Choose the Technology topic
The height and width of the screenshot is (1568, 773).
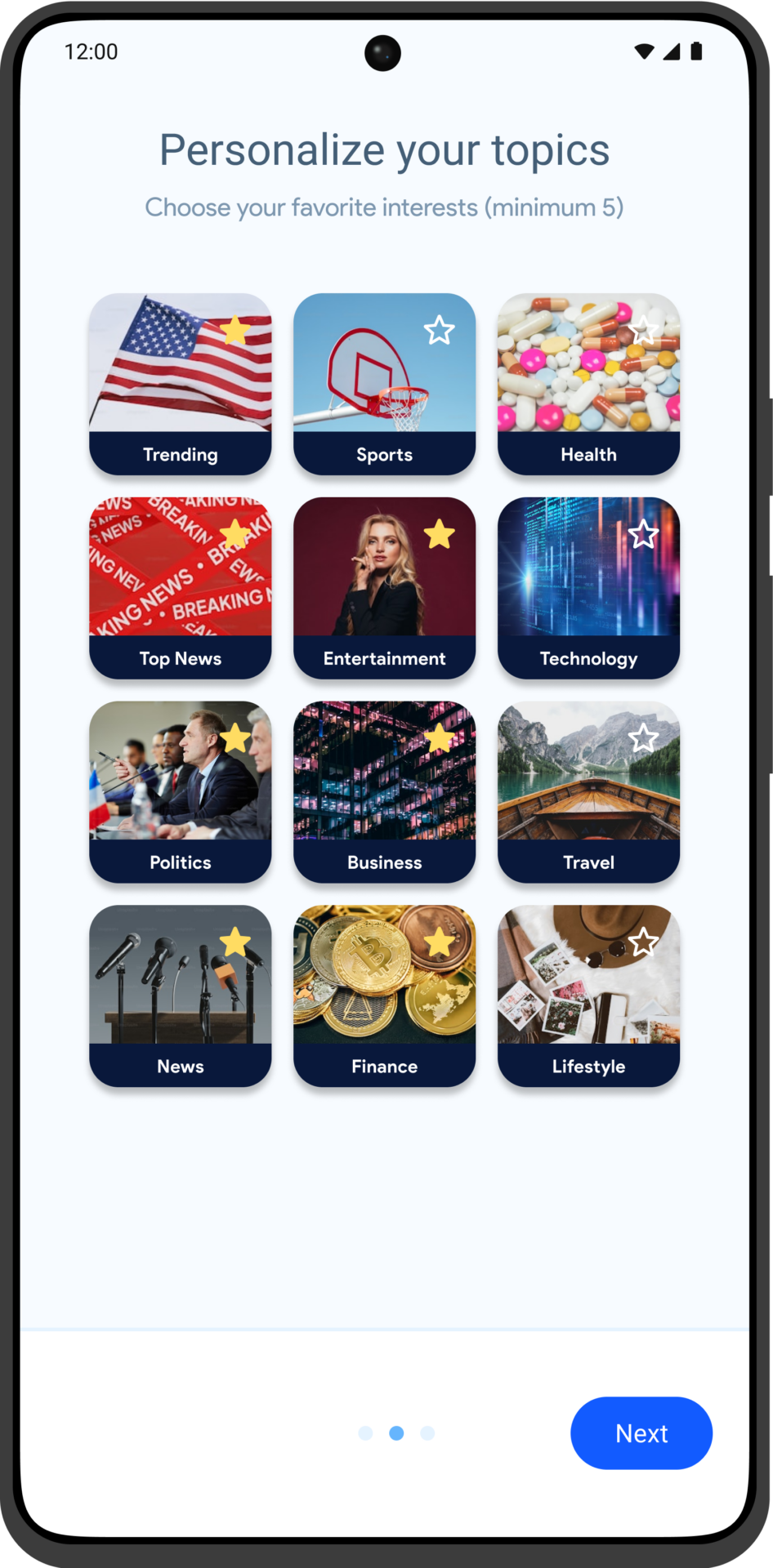click(588, 588)
